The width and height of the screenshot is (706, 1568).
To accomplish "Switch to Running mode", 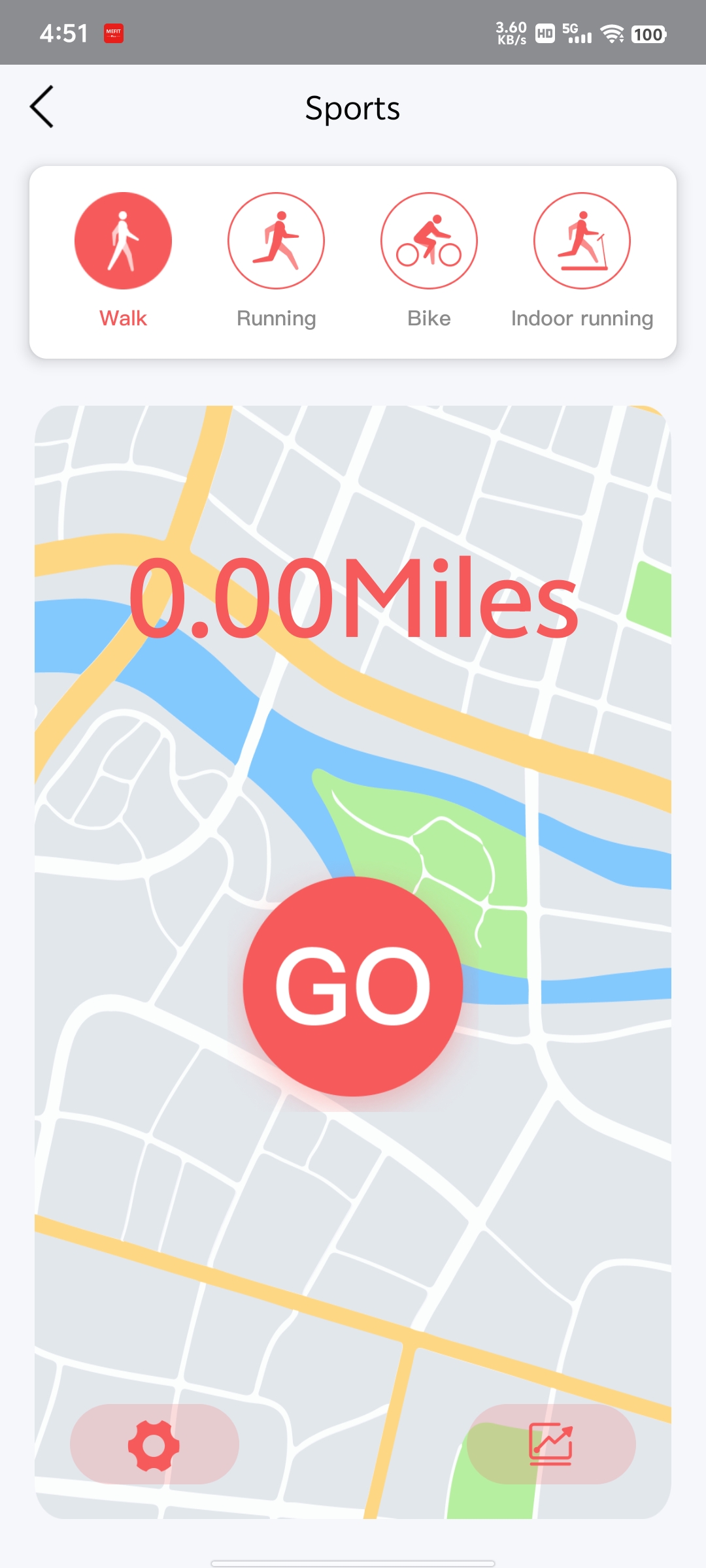I will pyautogui.click(x=276, y=241).
